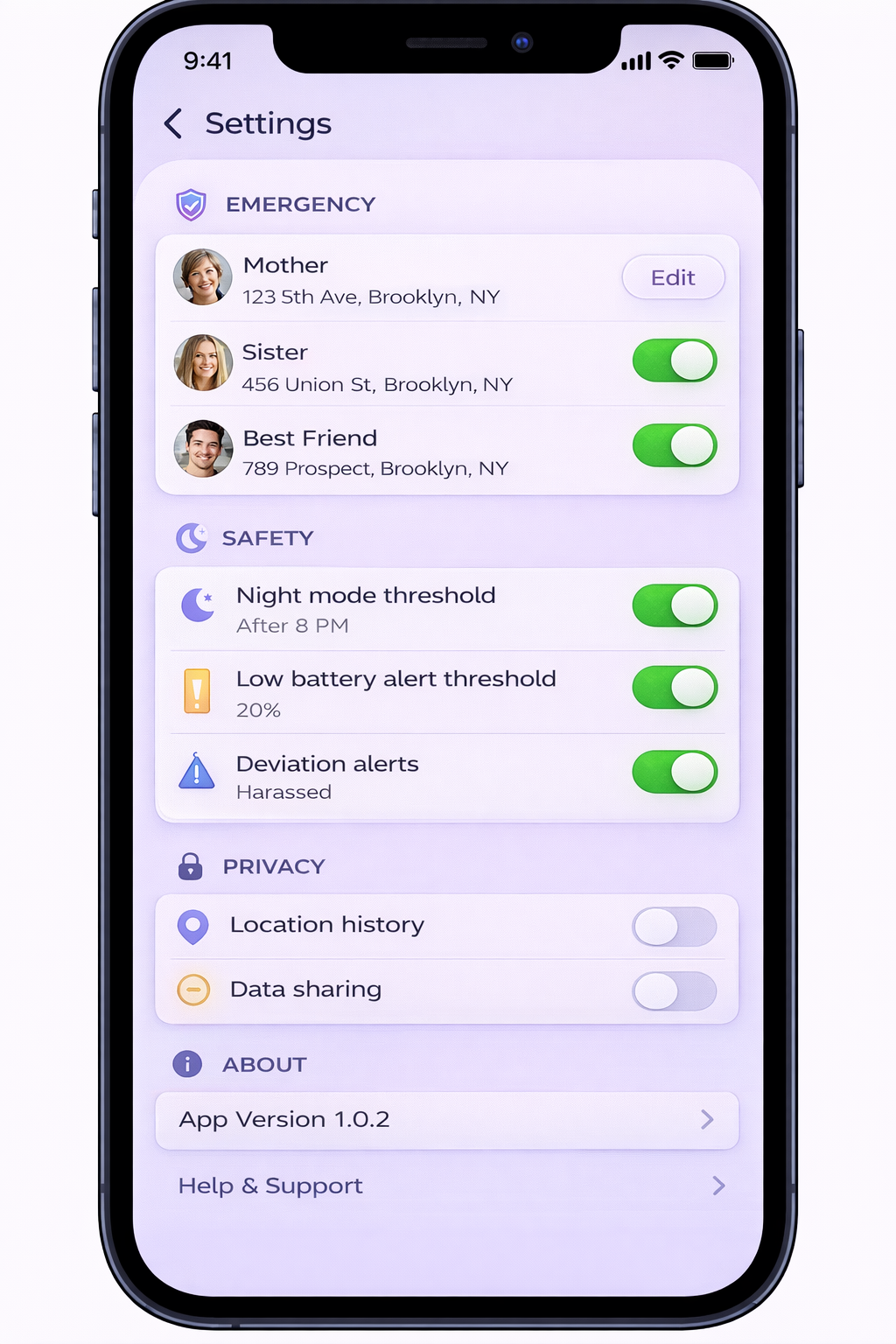Edit the Mother emergency contact

click(x=672, y=277)
